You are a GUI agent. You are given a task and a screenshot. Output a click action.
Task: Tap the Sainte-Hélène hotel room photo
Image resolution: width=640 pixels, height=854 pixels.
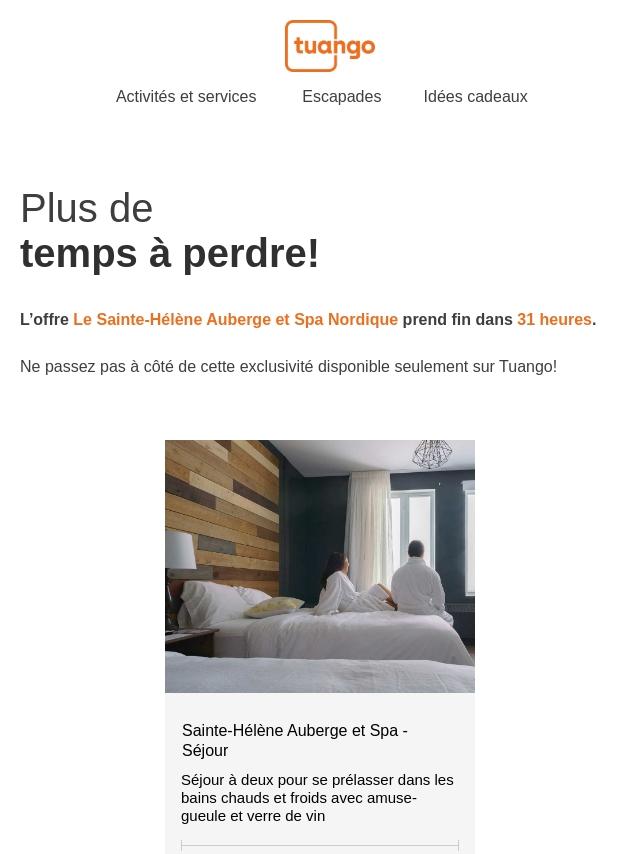tap(320, 566)
